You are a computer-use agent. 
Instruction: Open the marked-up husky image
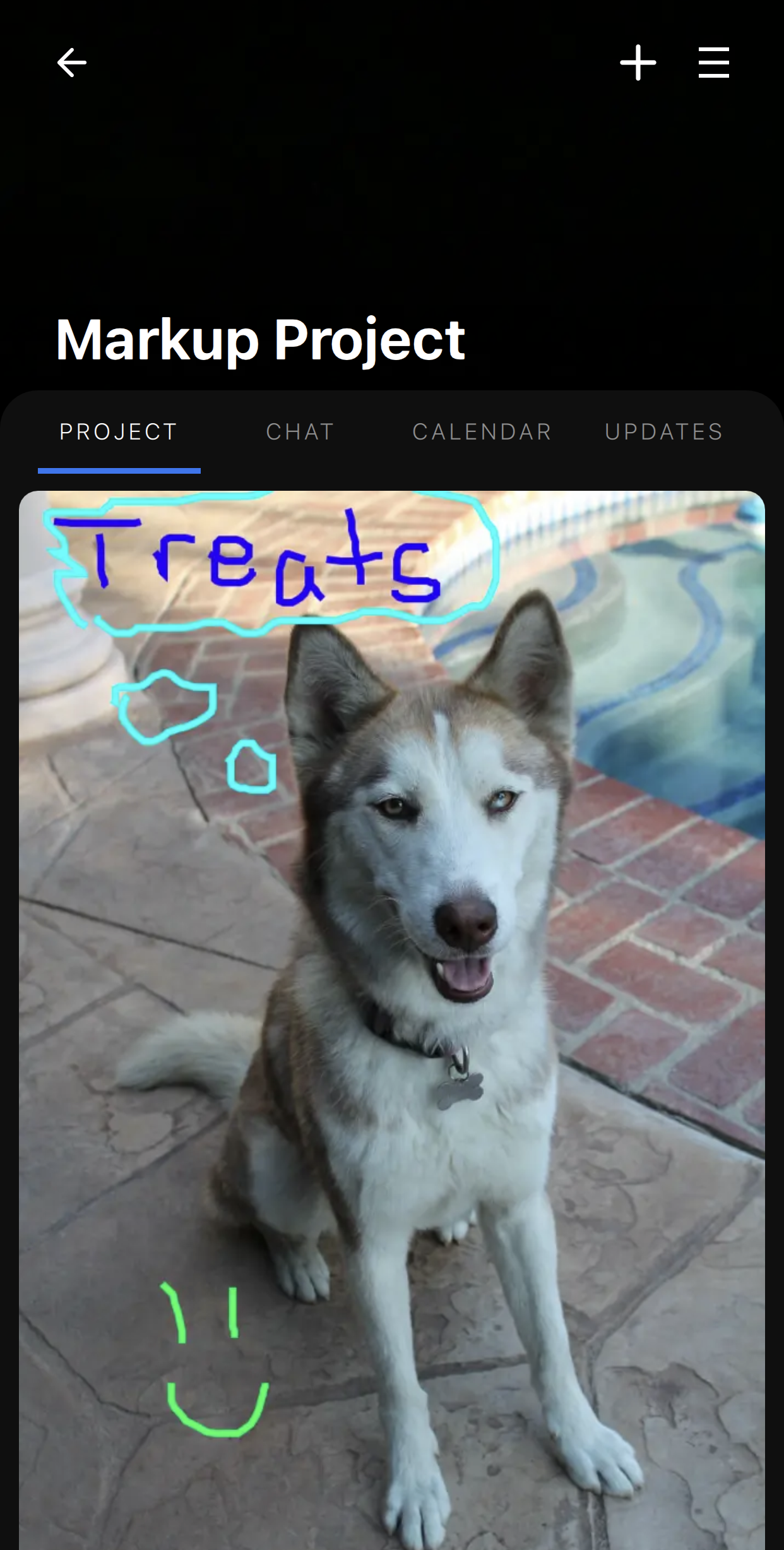click(391, 1011)
